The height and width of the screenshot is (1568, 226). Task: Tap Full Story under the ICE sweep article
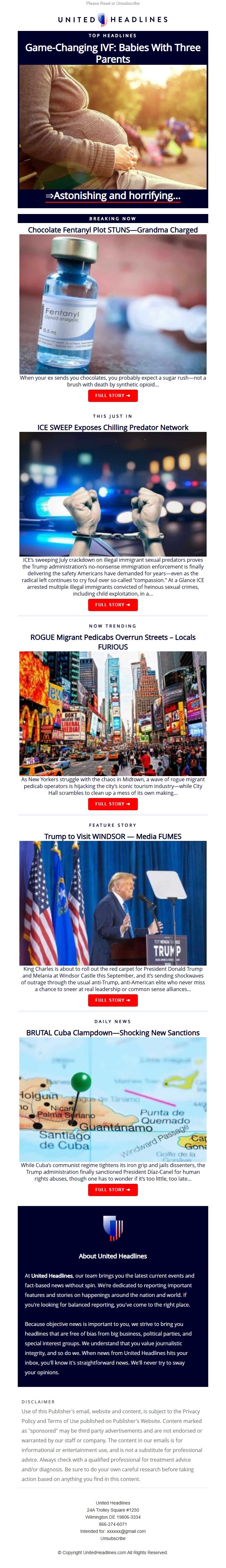[113, 604]
